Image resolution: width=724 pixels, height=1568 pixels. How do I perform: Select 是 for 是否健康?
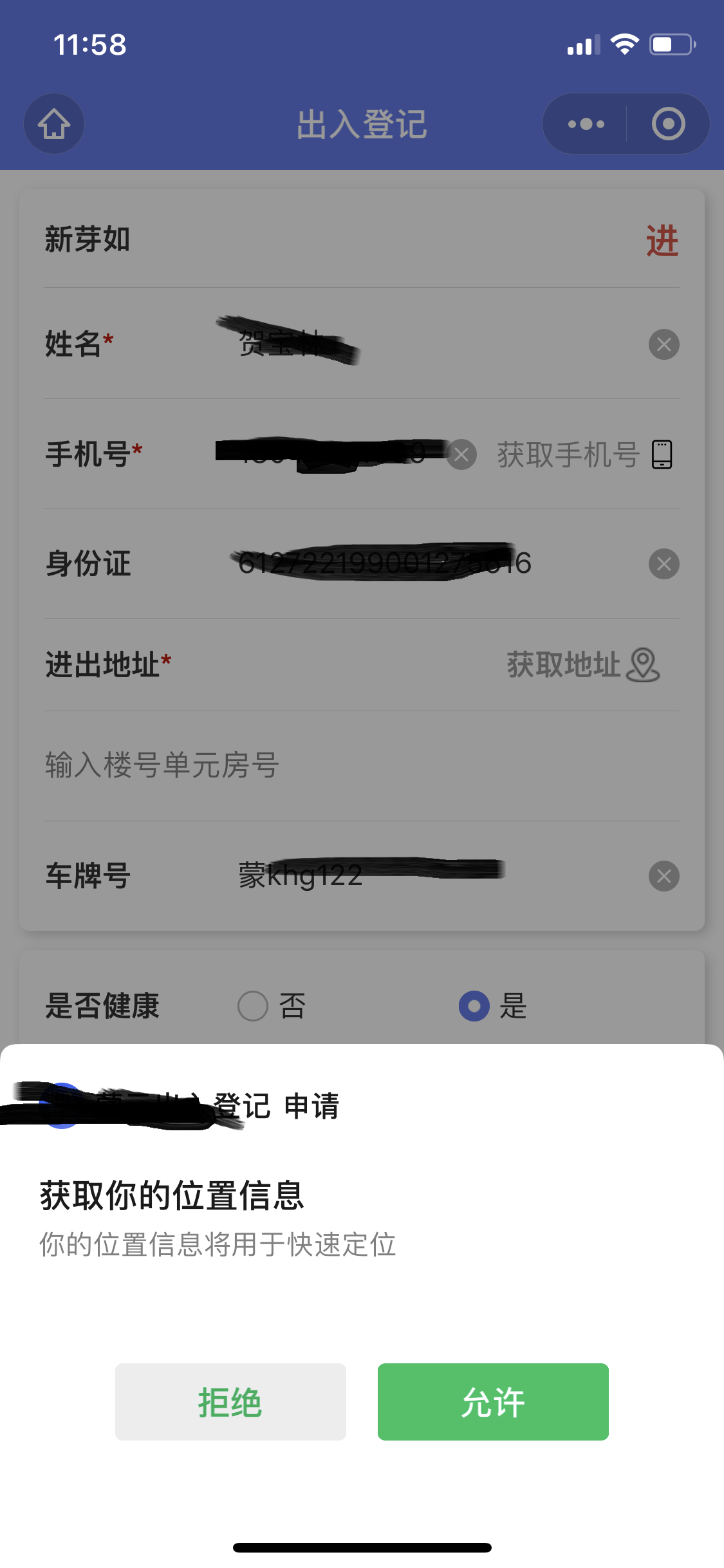474,1006
